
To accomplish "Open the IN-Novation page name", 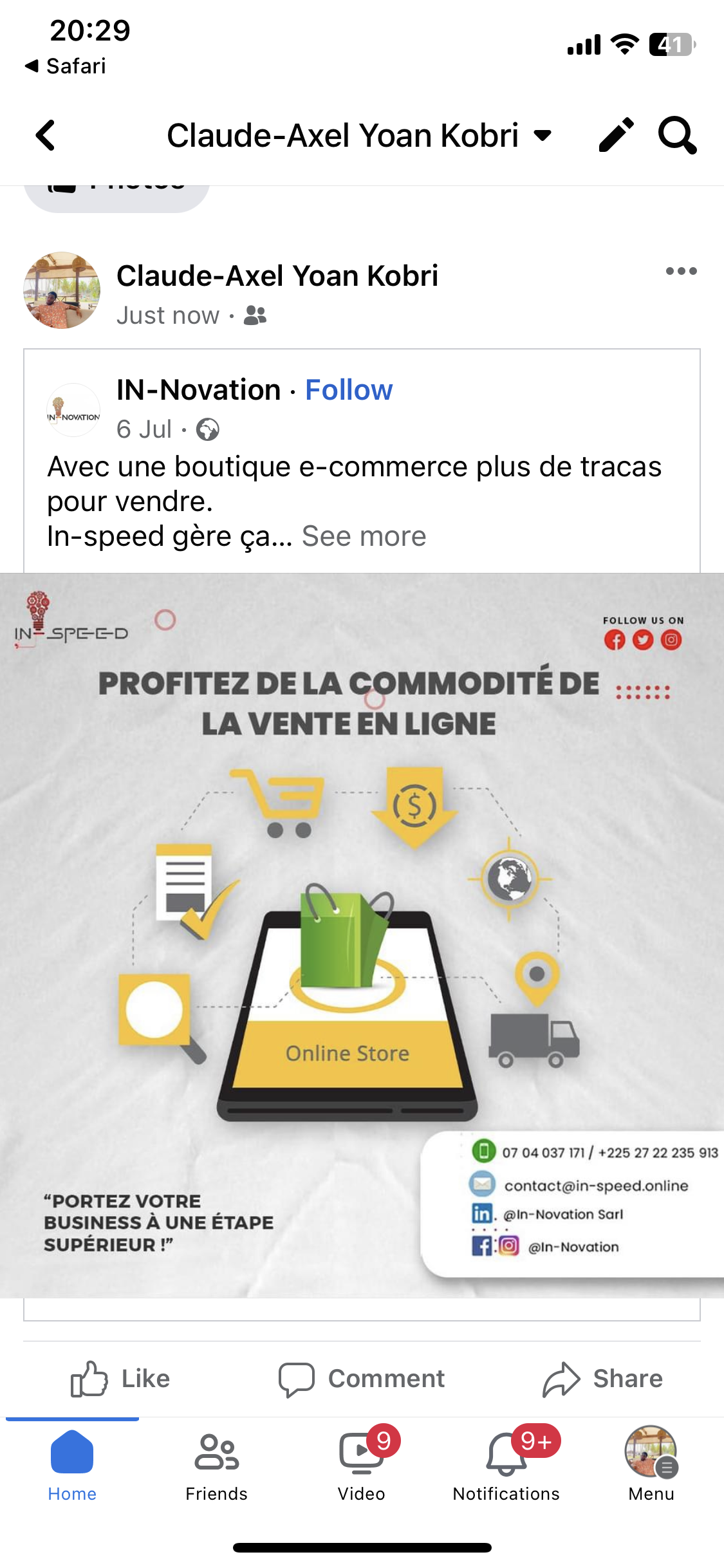I will pos(198,390).
